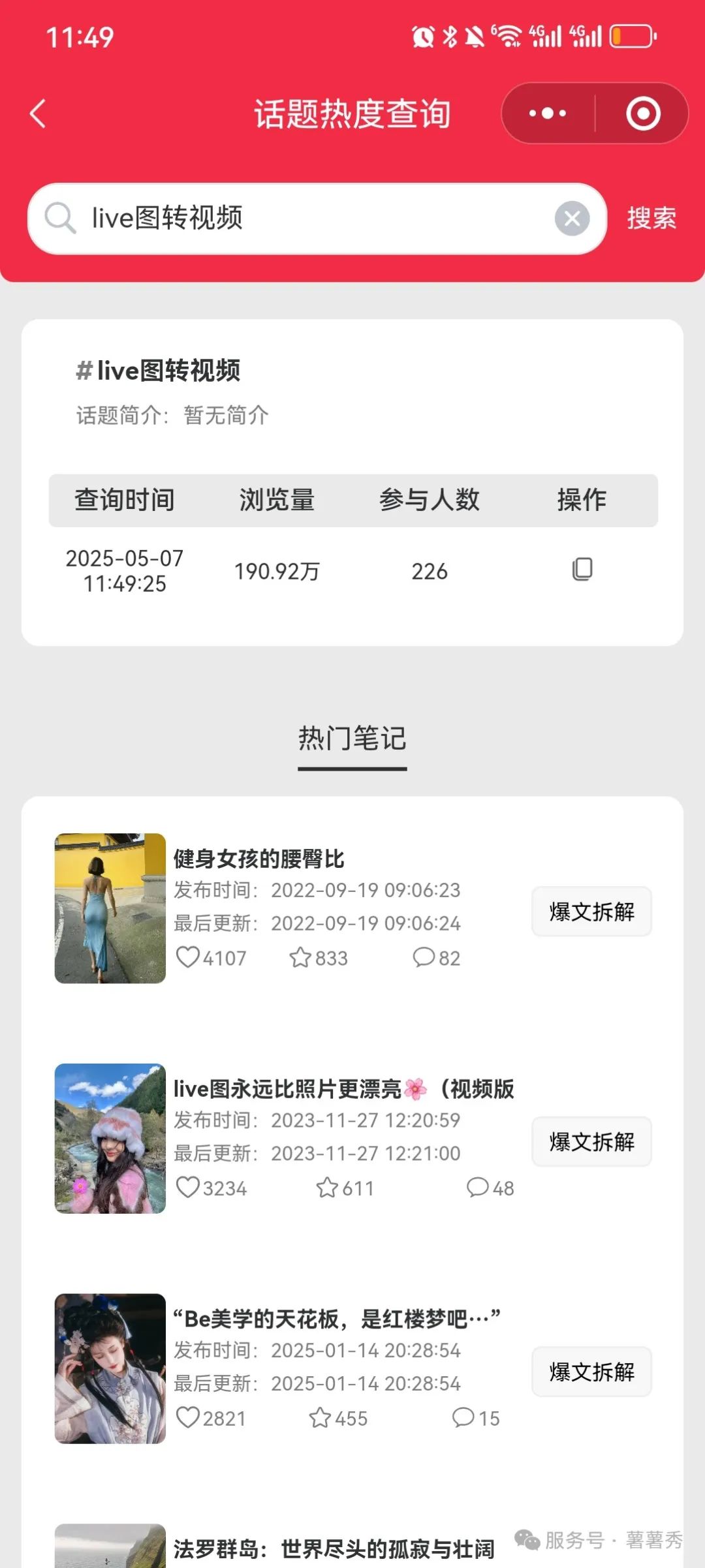Open the note live图永远比照片更漂亮

pyautogui.click(x=287, y=1089)
